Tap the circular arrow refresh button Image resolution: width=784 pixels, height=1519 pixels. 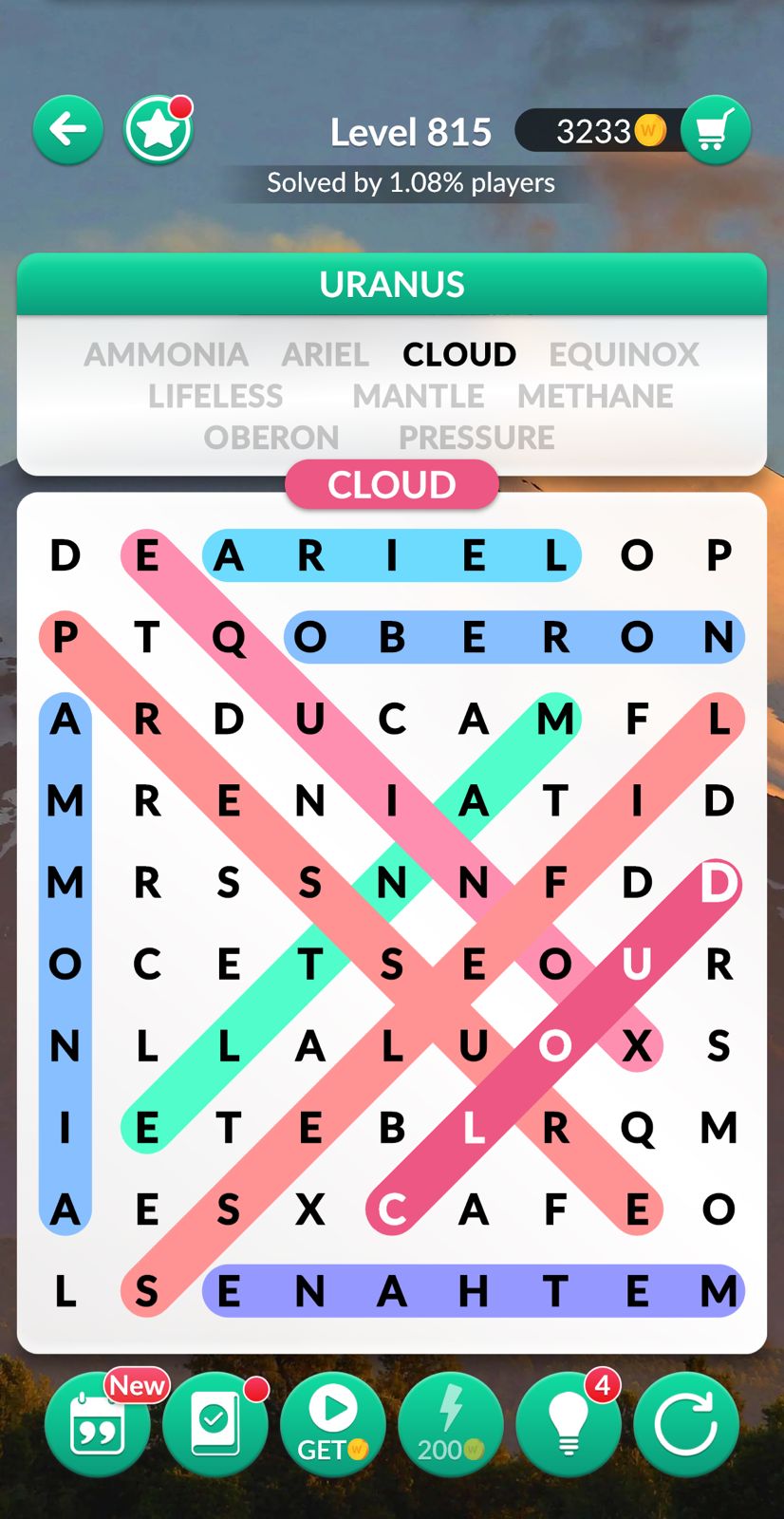[x=685, y=1424]
